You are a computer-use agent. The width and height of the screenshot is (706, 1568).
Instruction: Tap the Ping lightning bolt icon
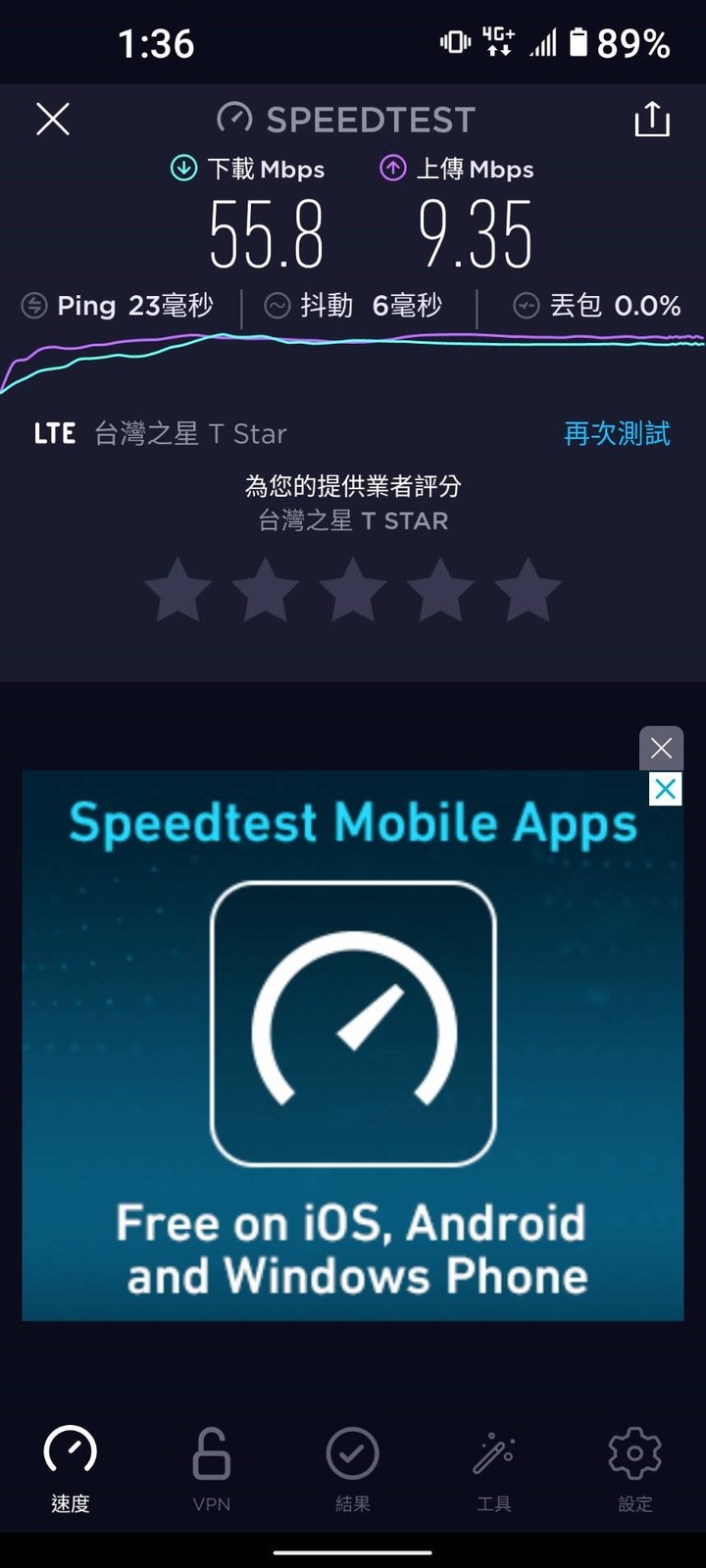tap(32, 306)
